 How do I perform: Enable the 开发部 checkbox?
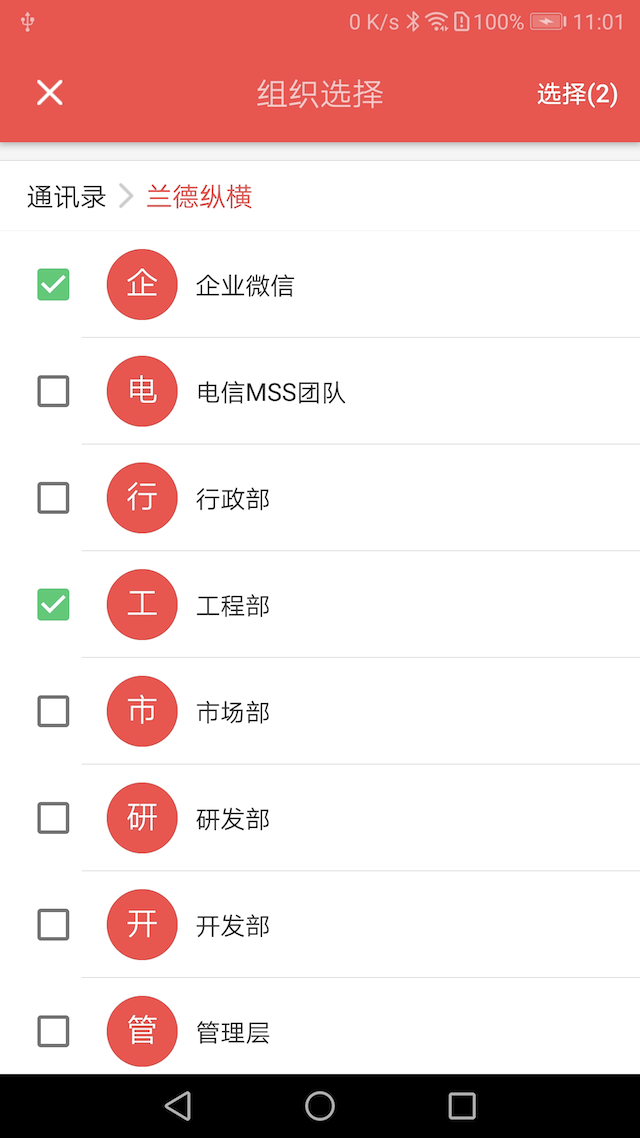point(53,925)
